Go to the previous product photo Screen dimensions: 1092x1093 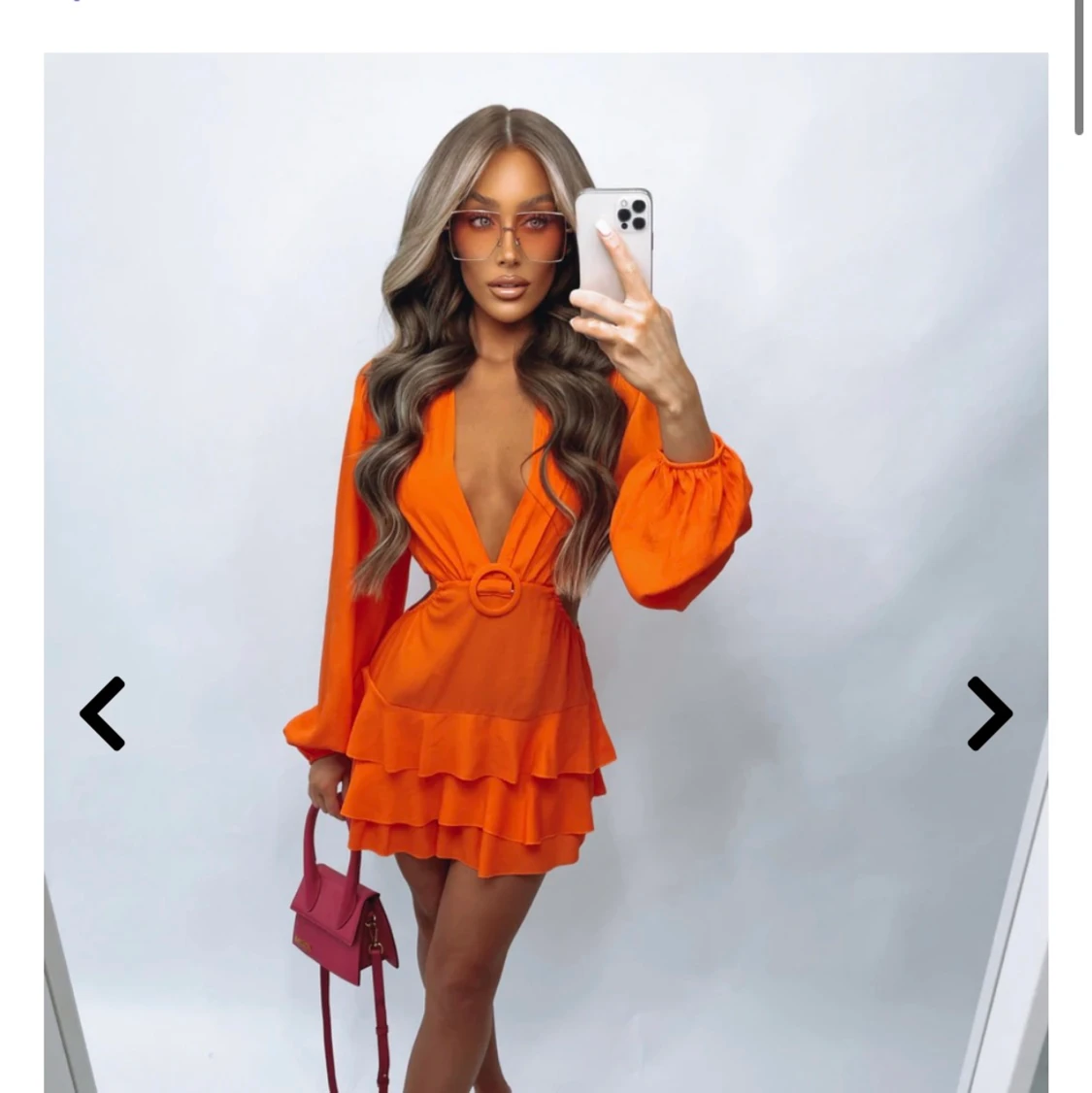click(x=103, y=713)
